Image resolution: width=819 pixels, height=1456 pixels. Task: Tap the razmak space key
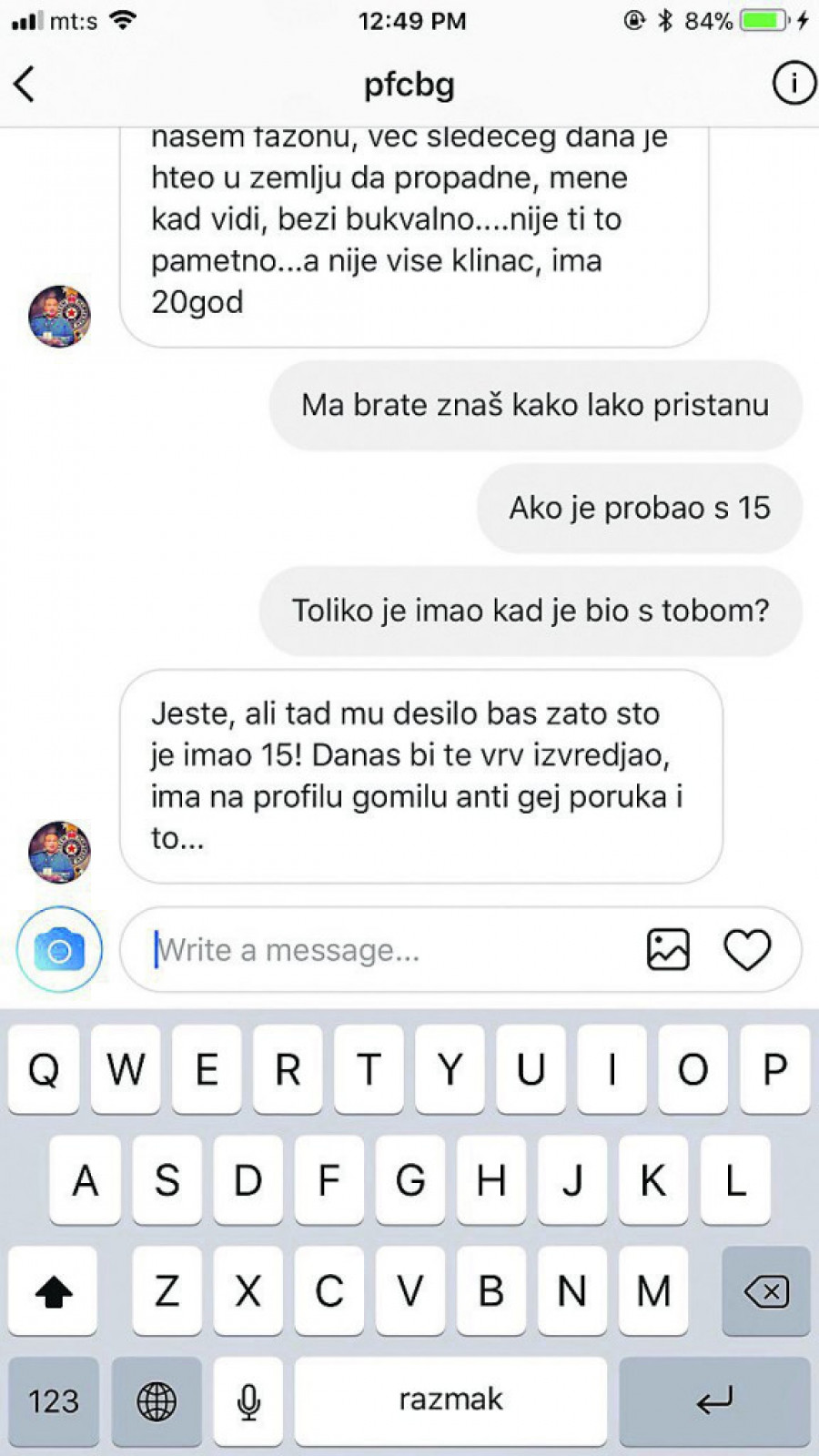(450, 1400)
